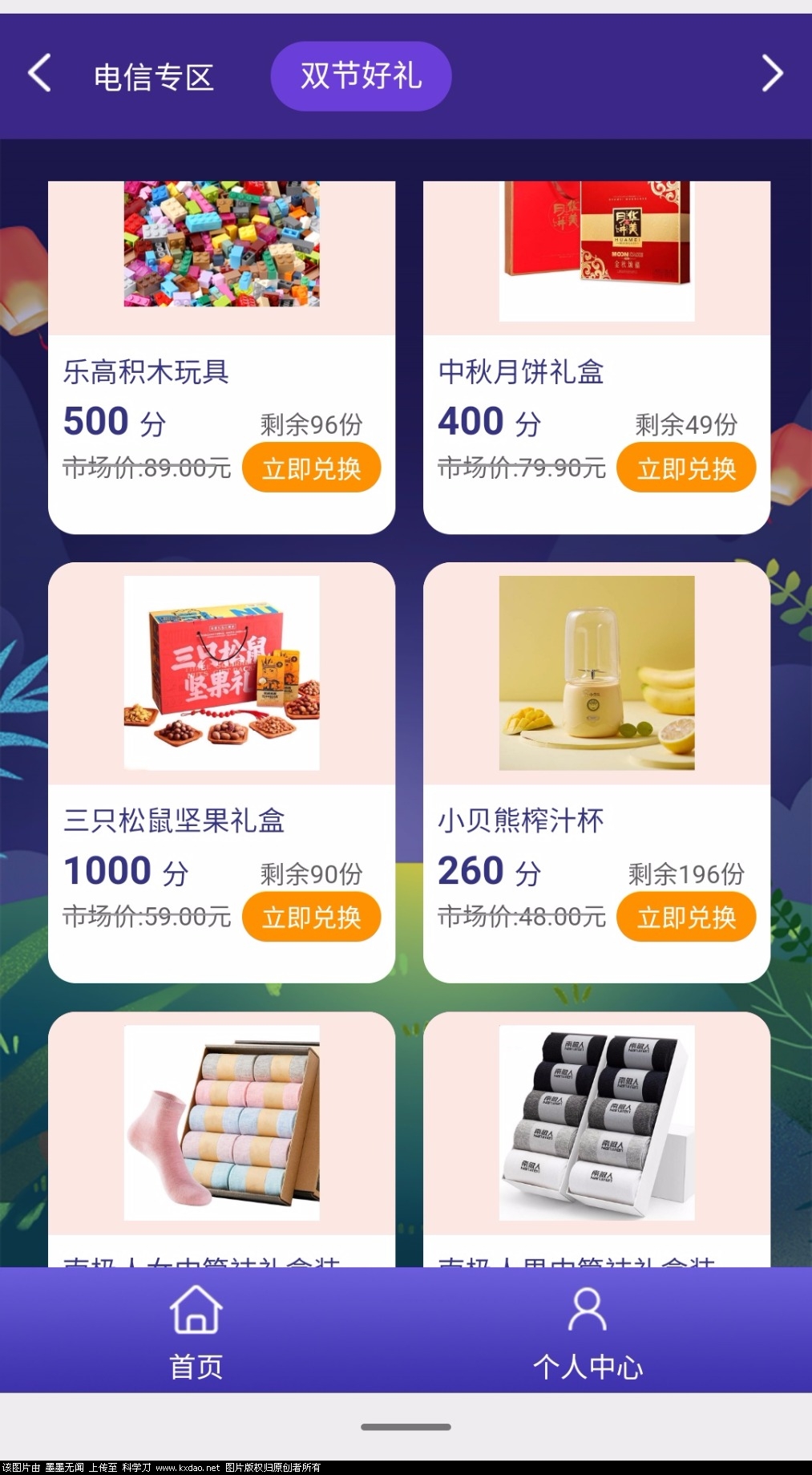Open the 三只松鼠坚果礼盒 product image
Screen dimensions: 812x1475
[x=221, y=673]
